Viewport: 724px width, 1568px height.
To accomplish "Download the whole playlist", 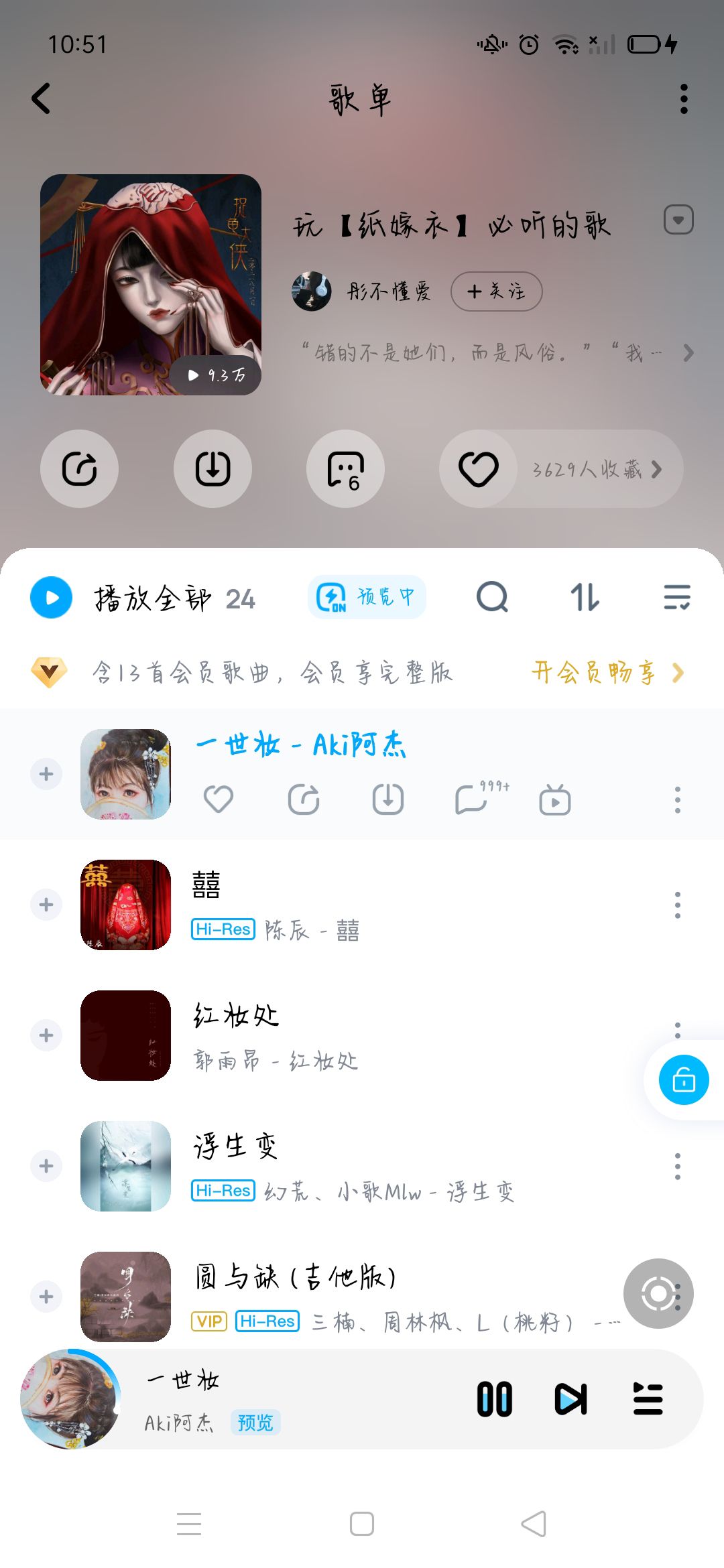I will coord(213,468).
